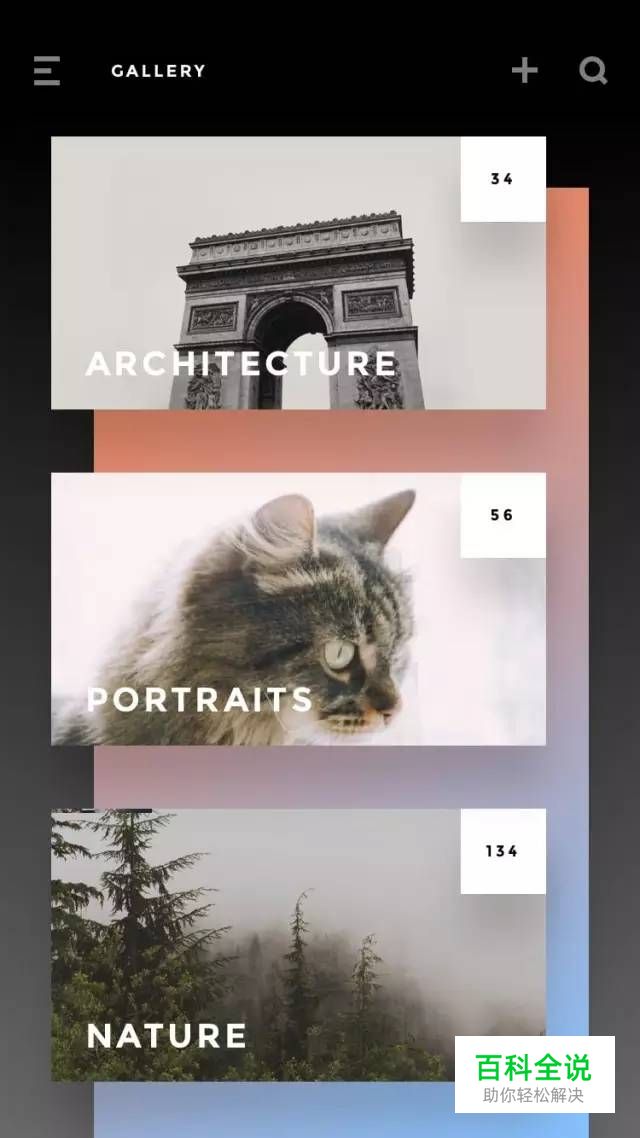The height and width of the screenshot is (1138, 640).
Task: Add a new gallery with plus icon
Action: pos(524,70)
